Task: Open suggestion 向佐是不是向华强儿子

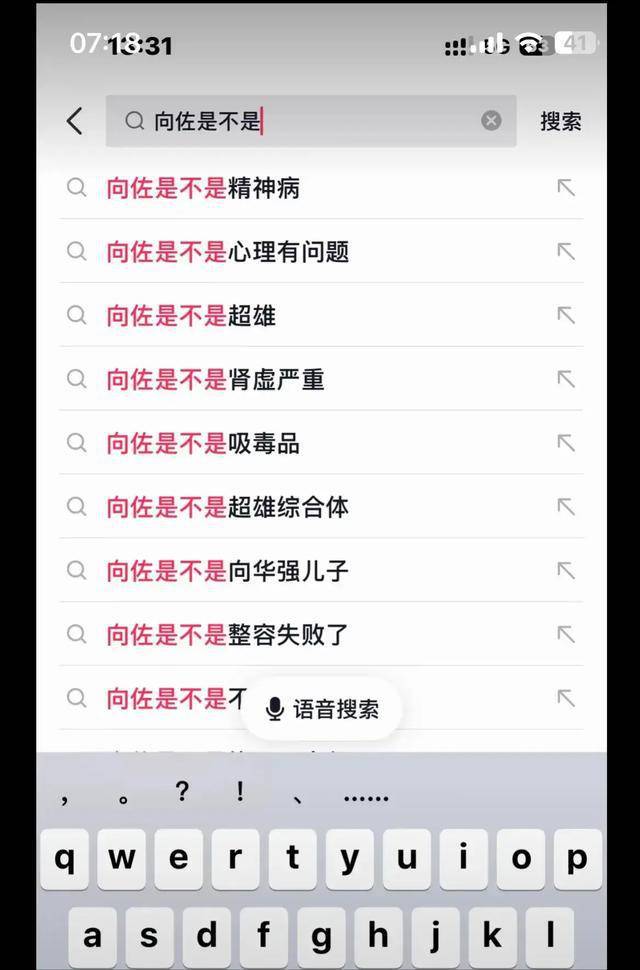Action: point(228,571)
